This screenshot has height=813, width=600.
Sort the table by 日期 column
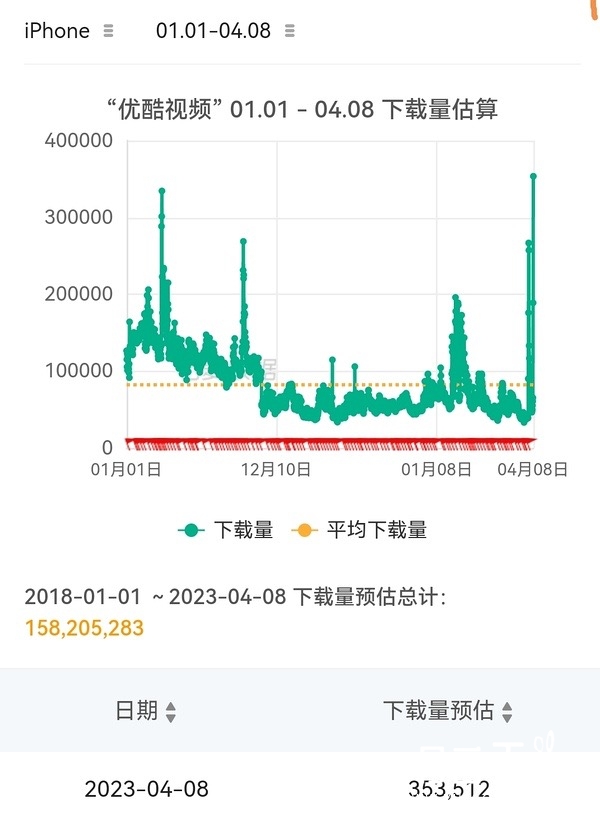[x=146, y=711]
